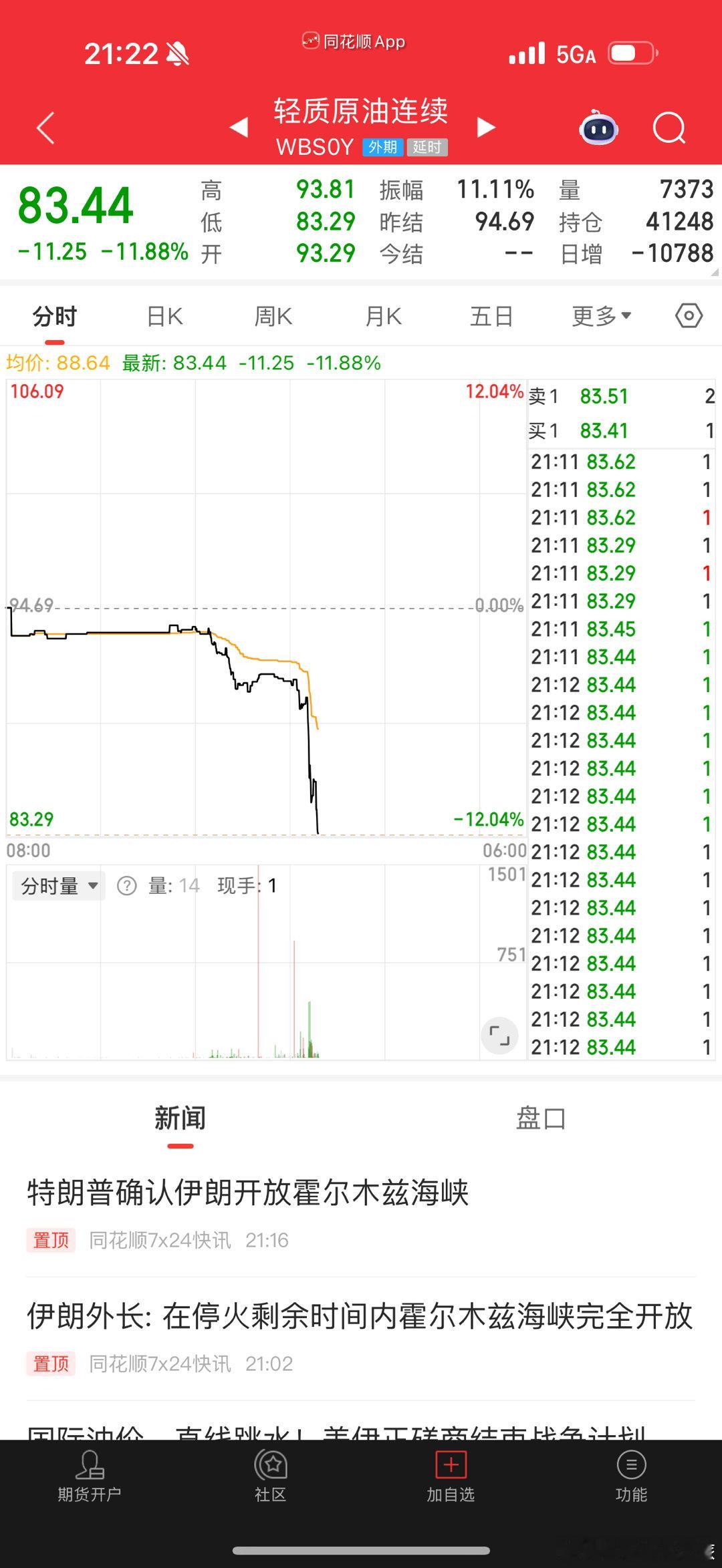Open the AI robot assistant
The height and width of the screenshot is (1568, 722).
pyautogui.click(x=598, y=127)
